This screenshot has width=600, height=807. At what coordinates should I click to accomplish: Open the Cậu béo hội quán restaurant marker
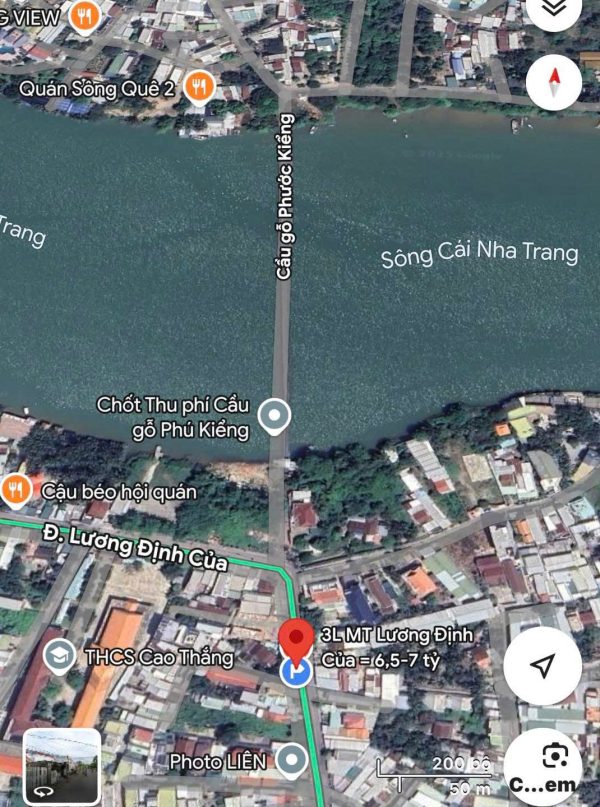[16, 491]
